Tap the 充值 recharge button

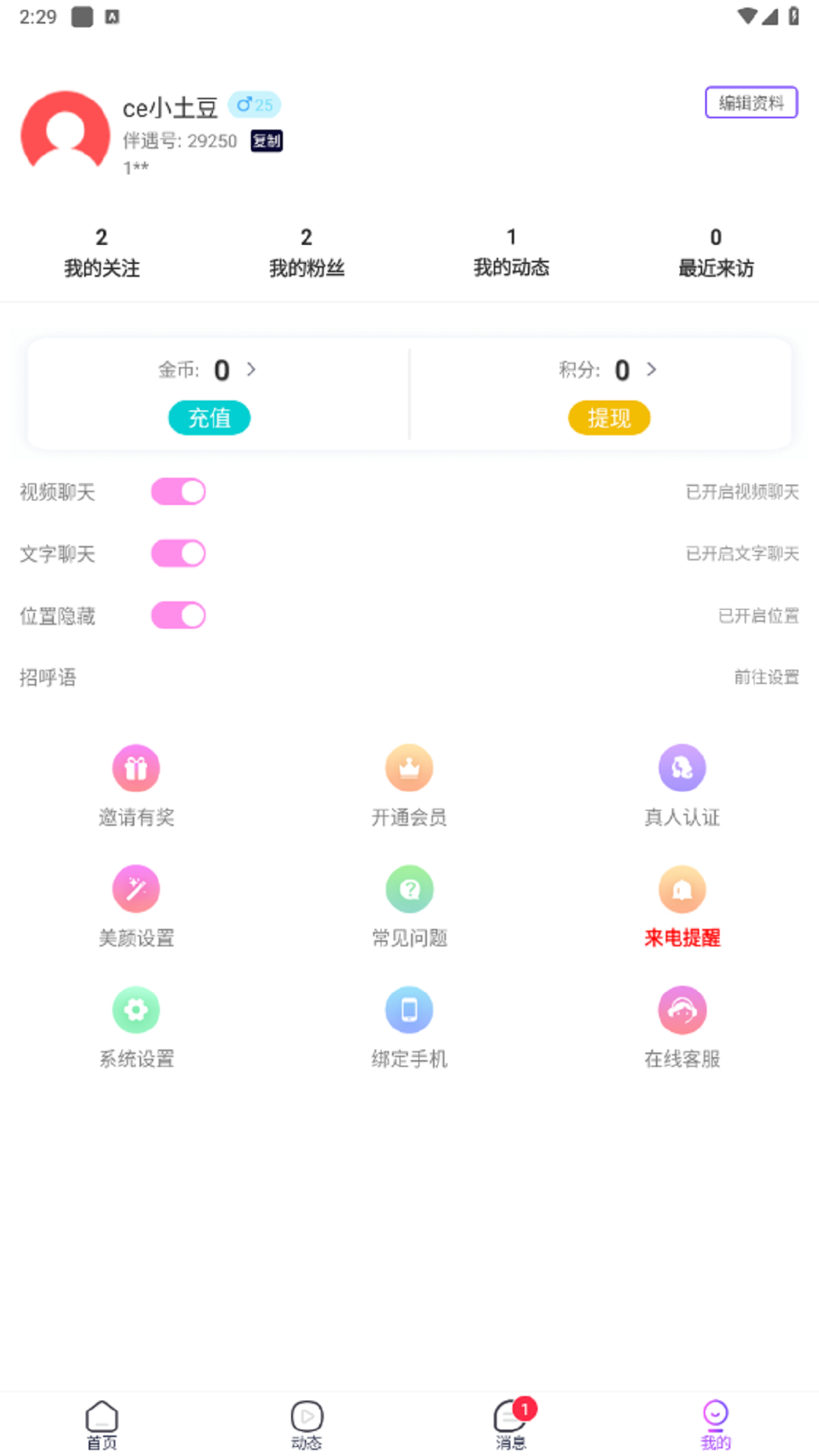[x=209, y=418]
